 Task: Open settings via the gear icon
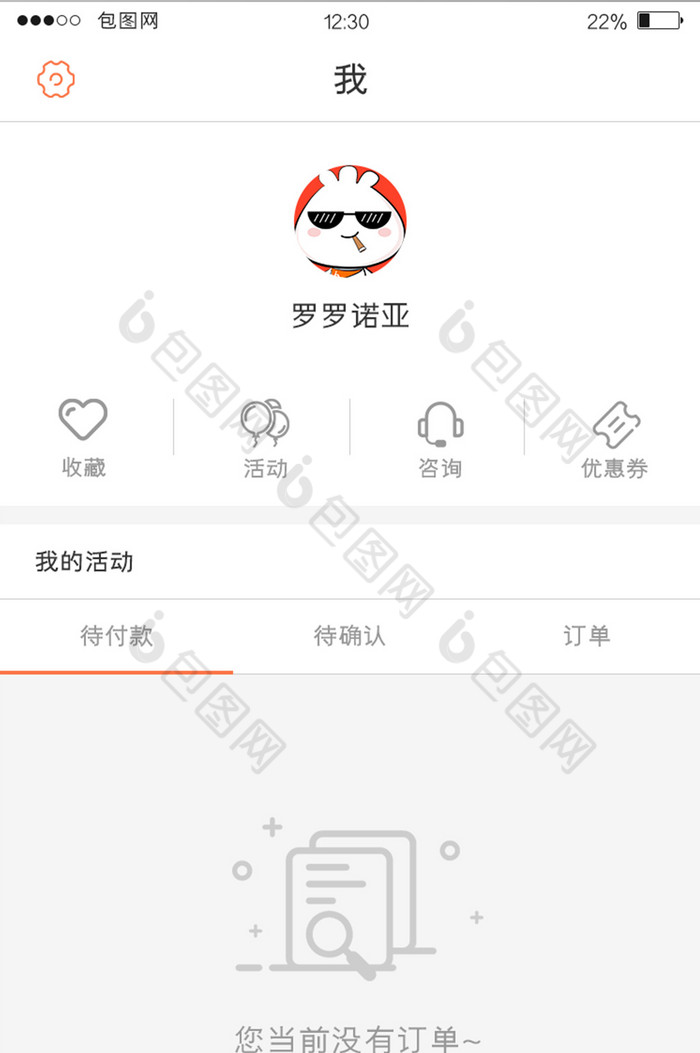click(x=57, y=79)
